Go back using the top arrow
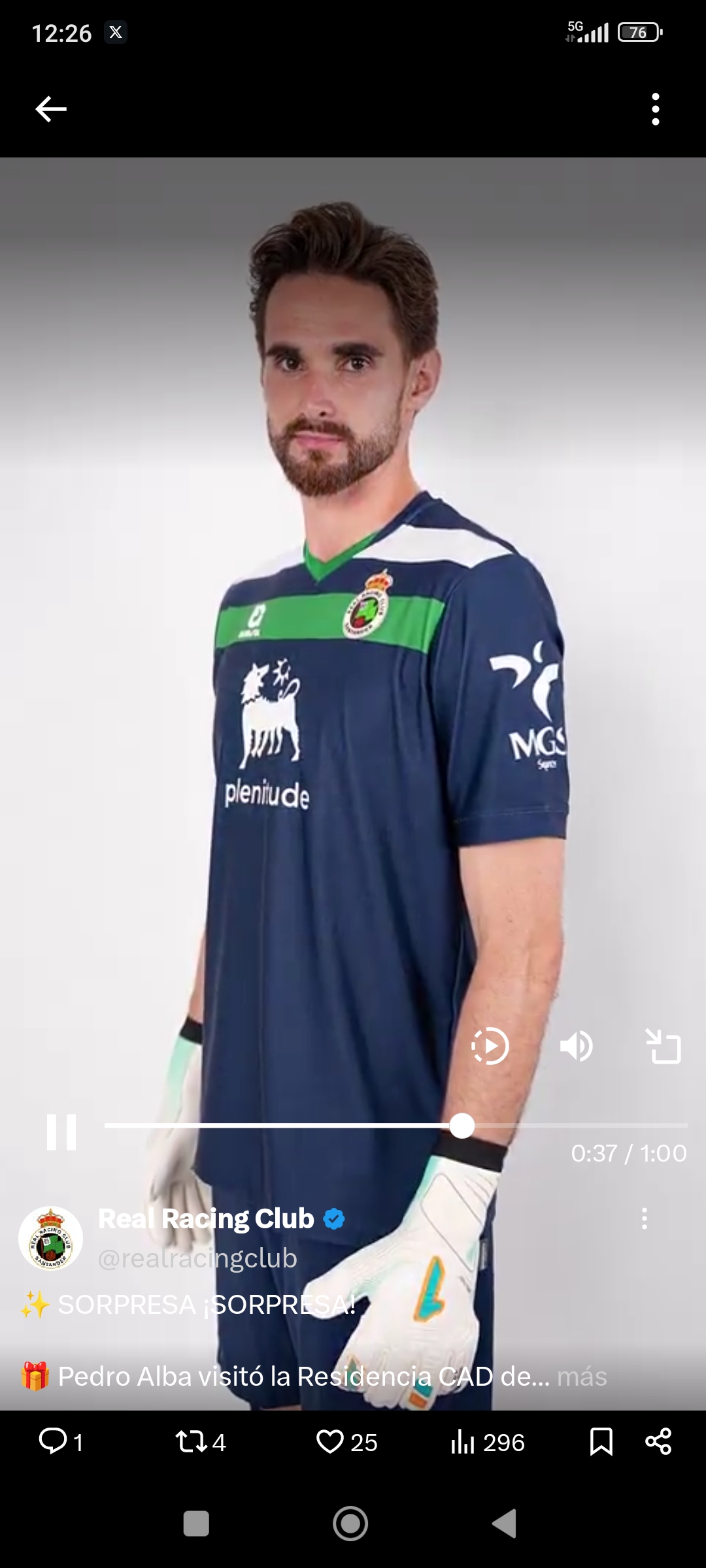This screenshot has height=1568, width=706. (x=51, y=109)
